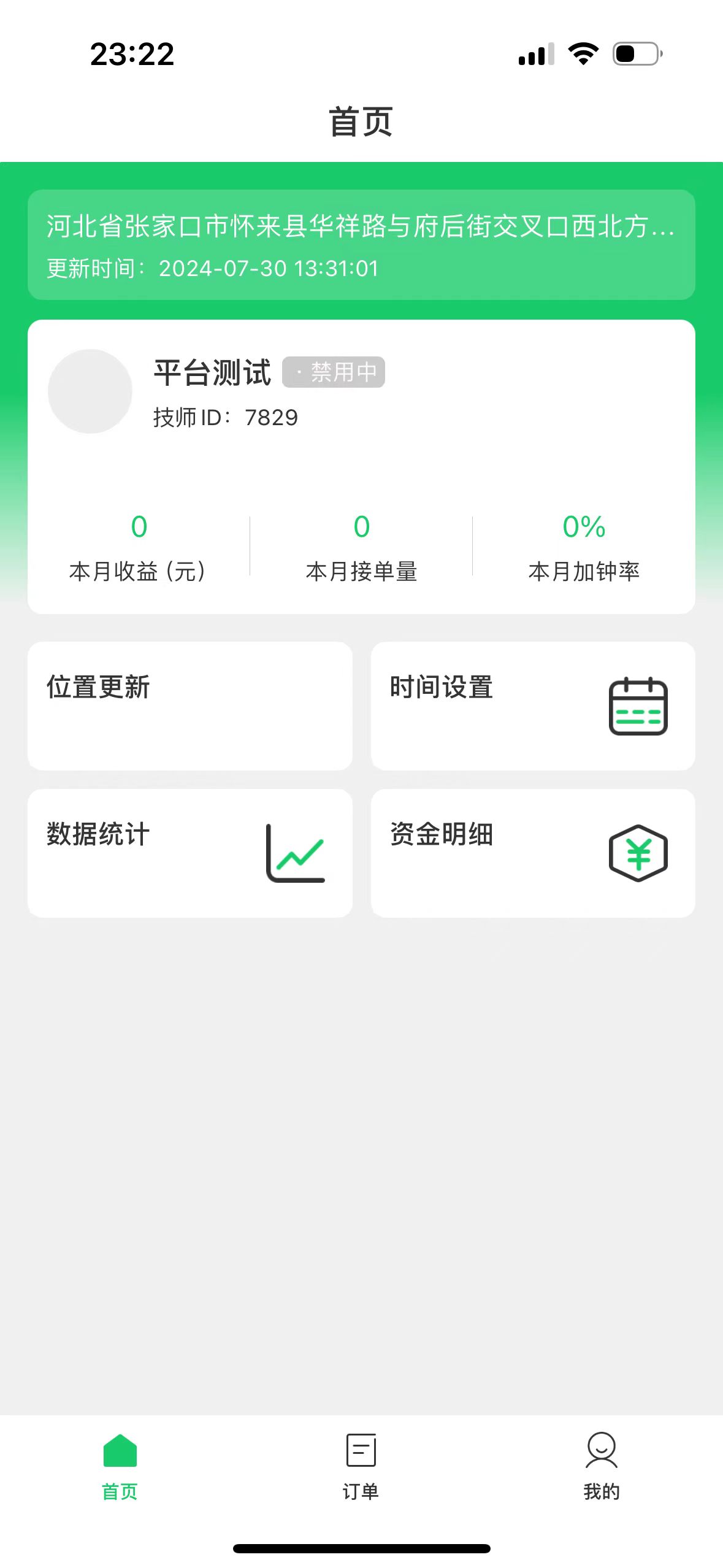Image resolution: width=723 pixels, height=1568 pixels.
Task: Open the 资金明细 card
Action: [x=533, y=853]
